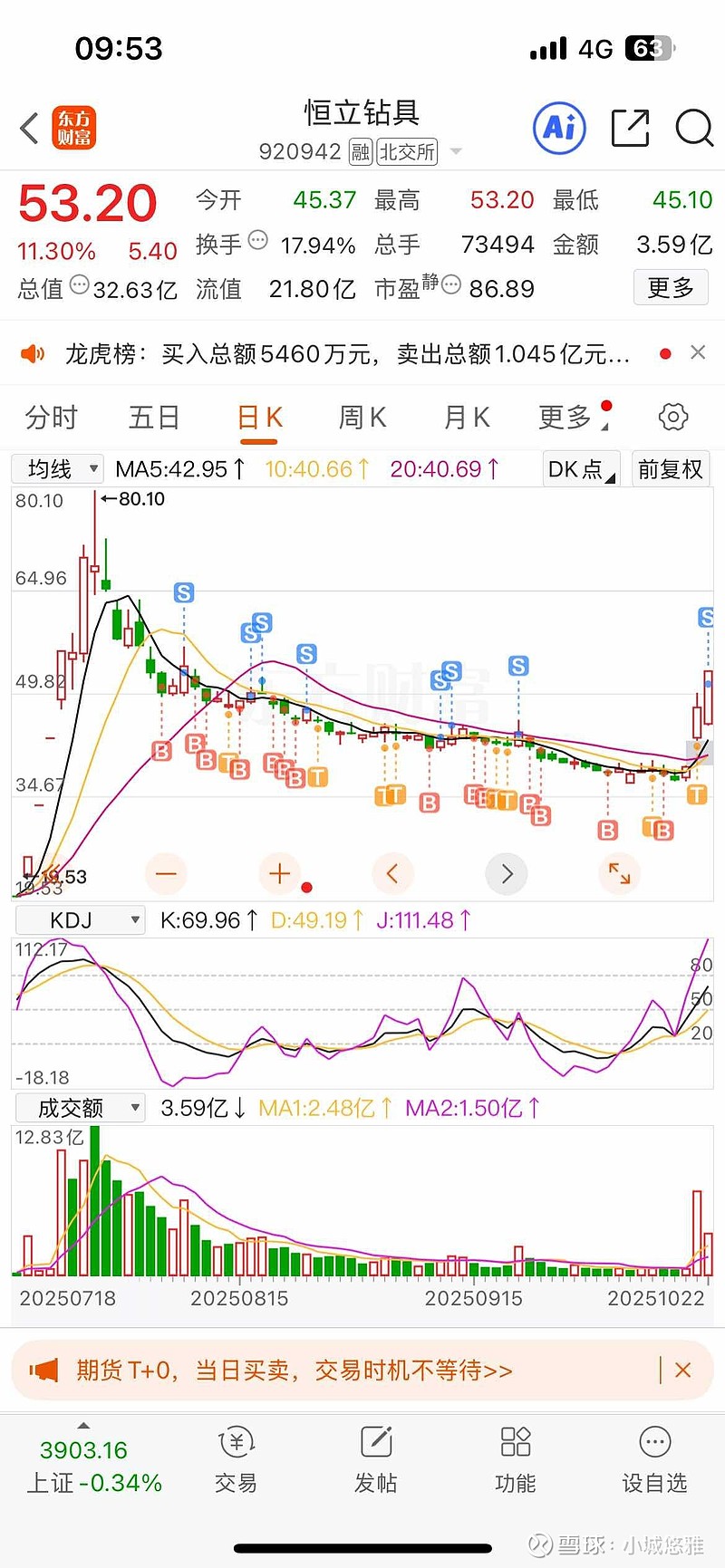Switch to the 分时 tab
This screenshot has width=725, height=1568.
(52, 417)
